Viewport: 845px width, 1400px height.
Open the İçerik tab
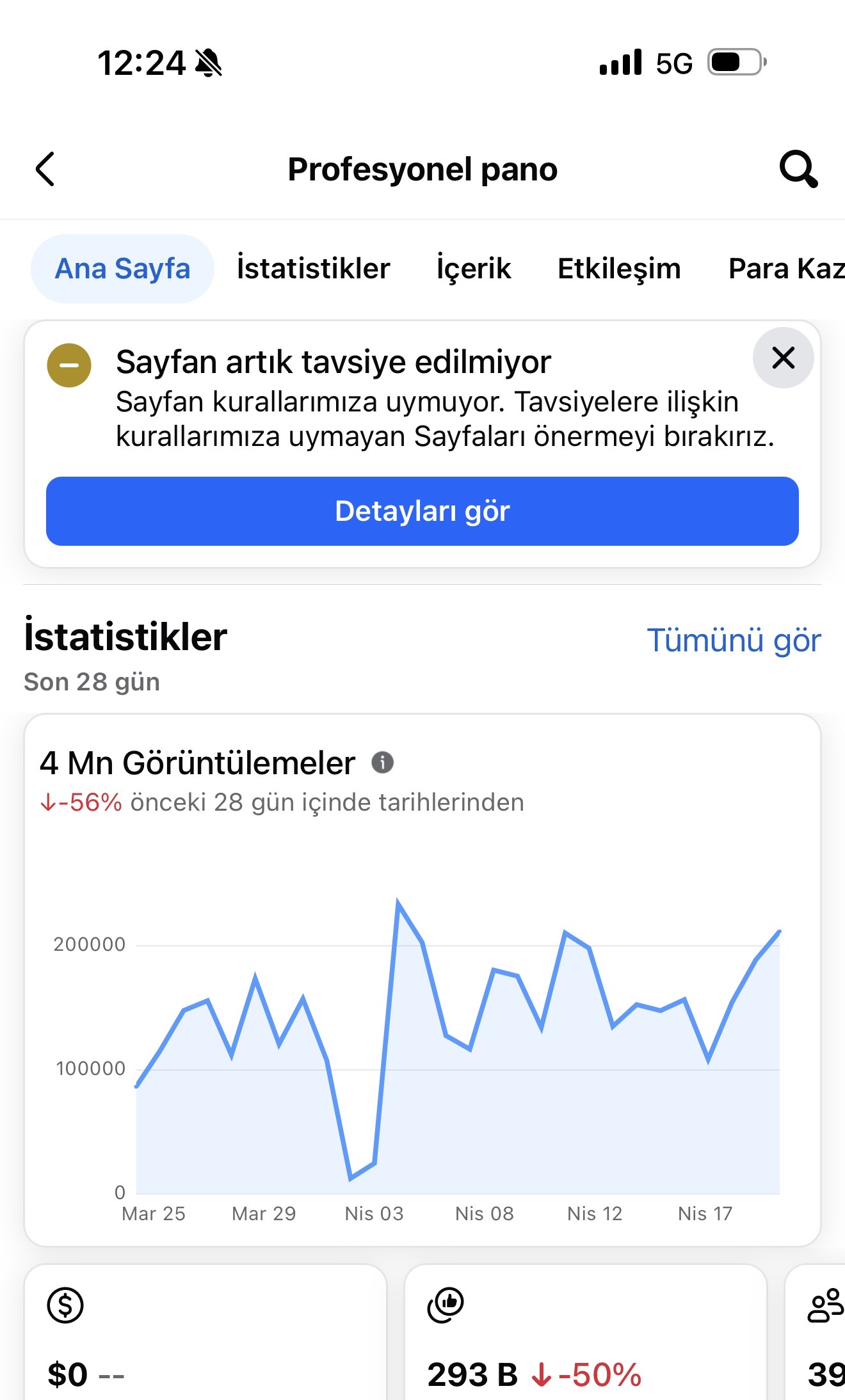coord(474,269)
